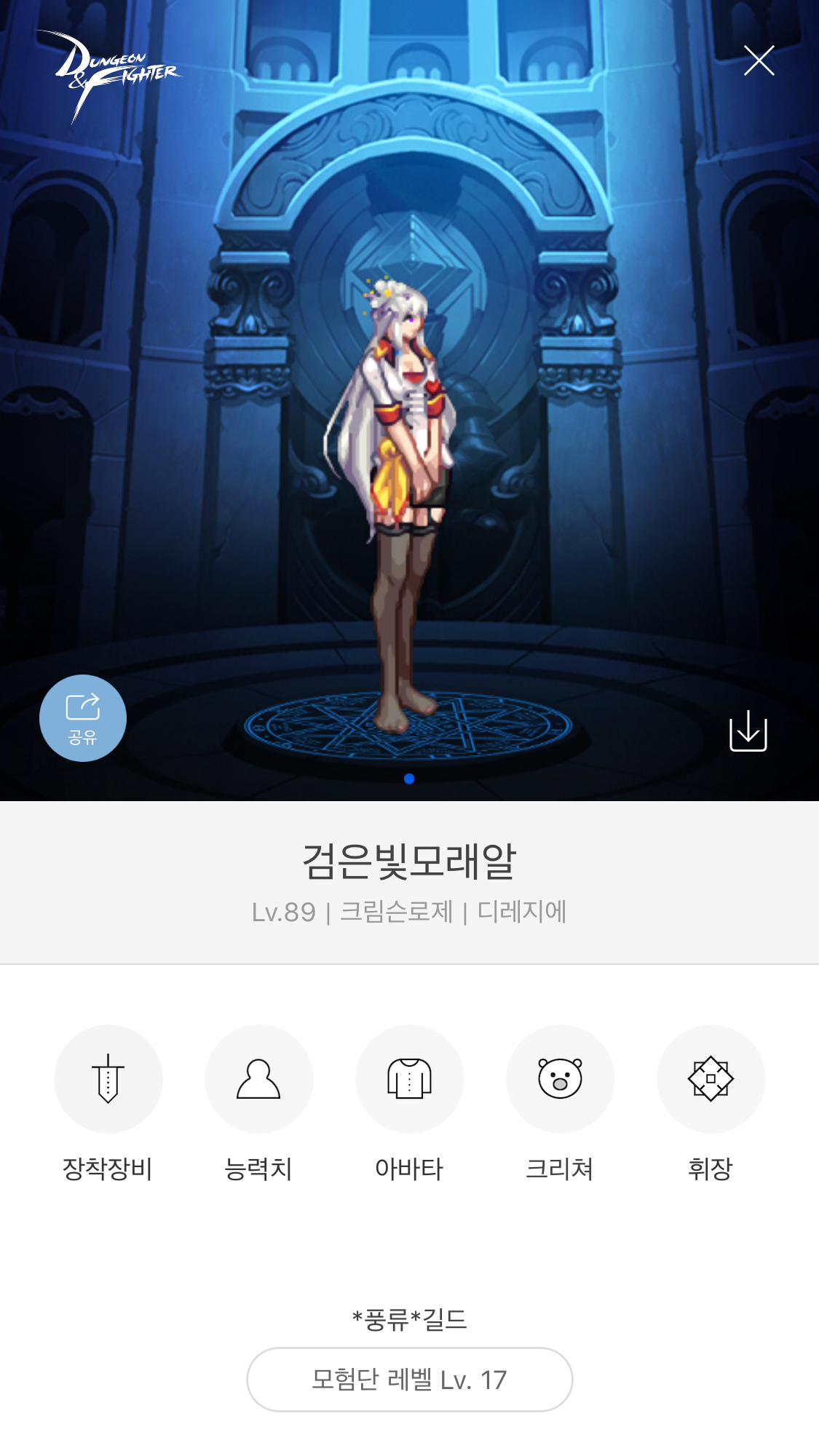Screen dimensions: 819x1456
Task: Tap 모험단 레벨 Lv. 17 button
Action: point(410,1380)
